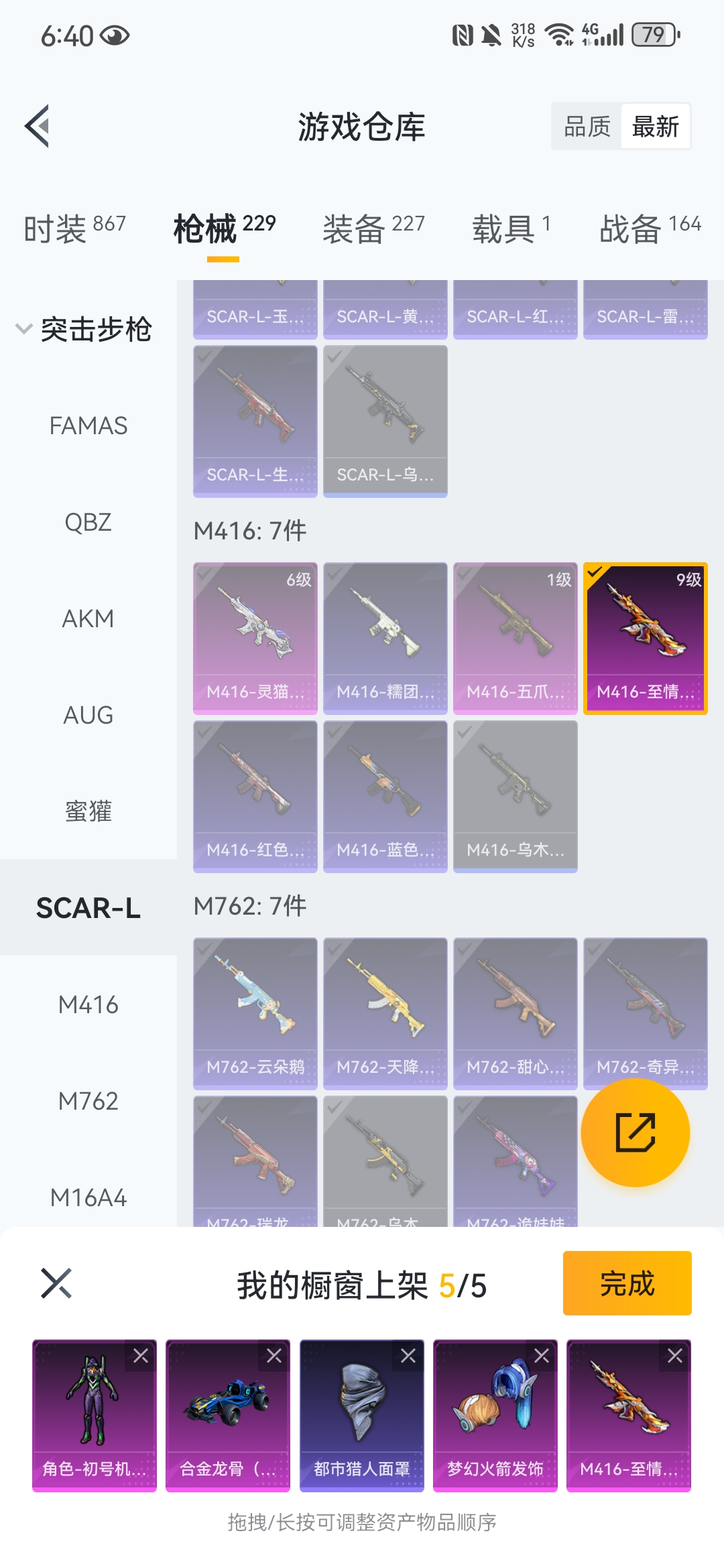Select FAMAS in the weapon list
Viewport: 724px width, 1568px height.
tap(88, 426)
